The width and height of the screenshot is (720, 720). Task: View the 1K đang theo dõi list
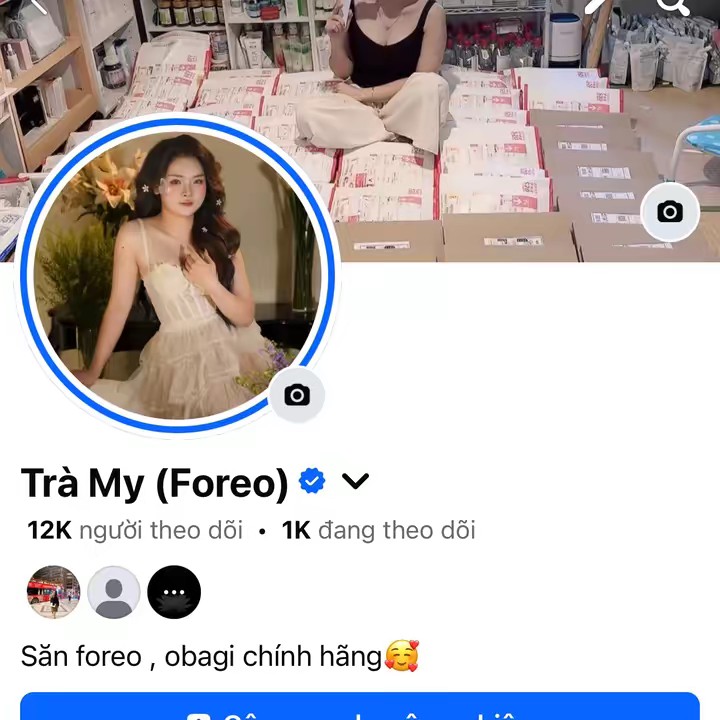tap(378, 530)
